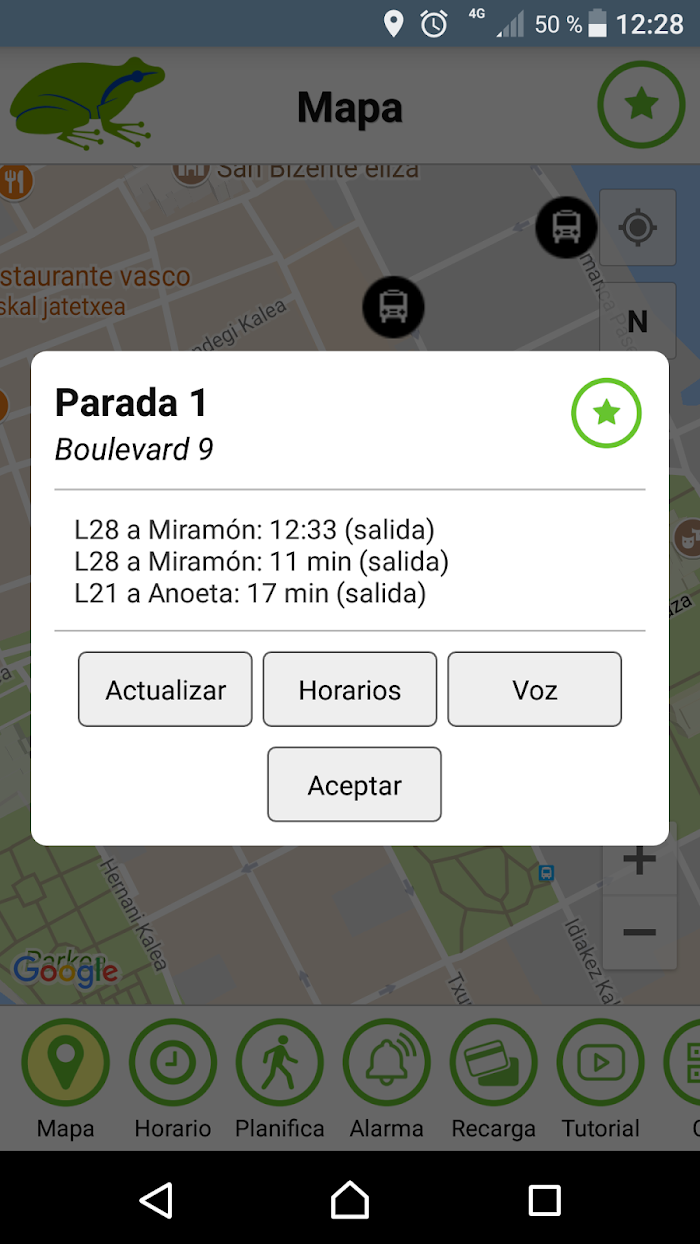700x1244 pixels.
Task: Open favorites star in the top bar
Action: pyautogui.click(x=641, y=105)
